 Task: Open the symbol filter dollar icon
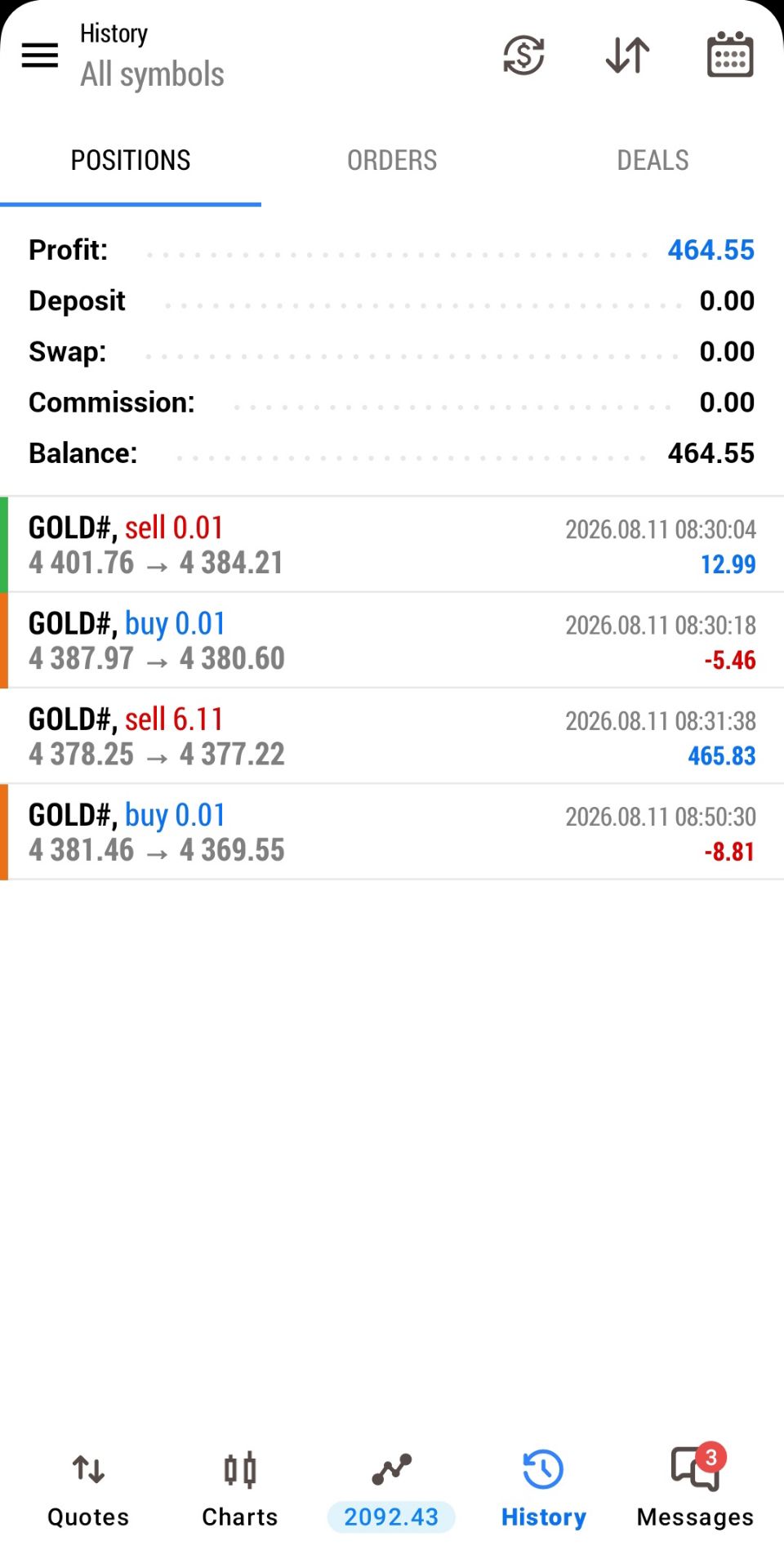523,56
